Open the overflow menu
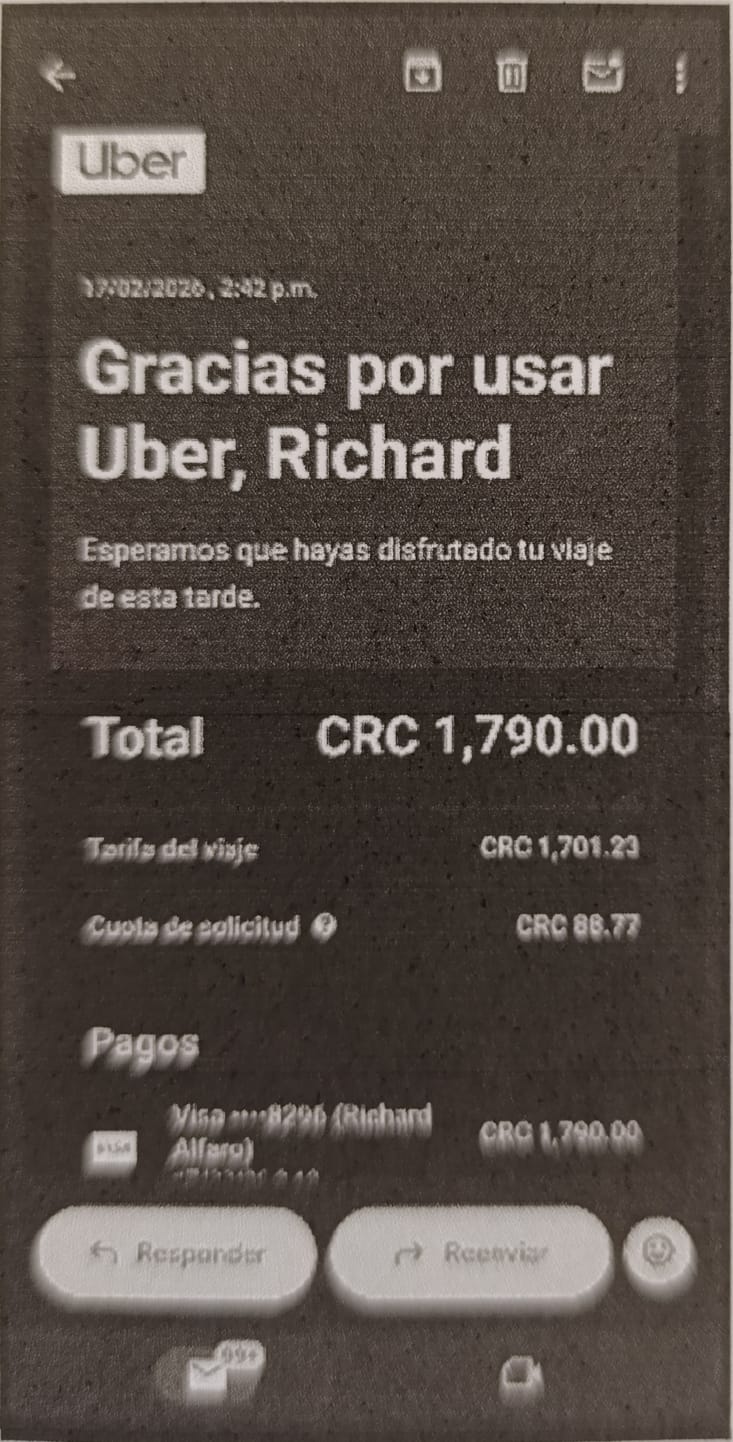 point(680,75)
